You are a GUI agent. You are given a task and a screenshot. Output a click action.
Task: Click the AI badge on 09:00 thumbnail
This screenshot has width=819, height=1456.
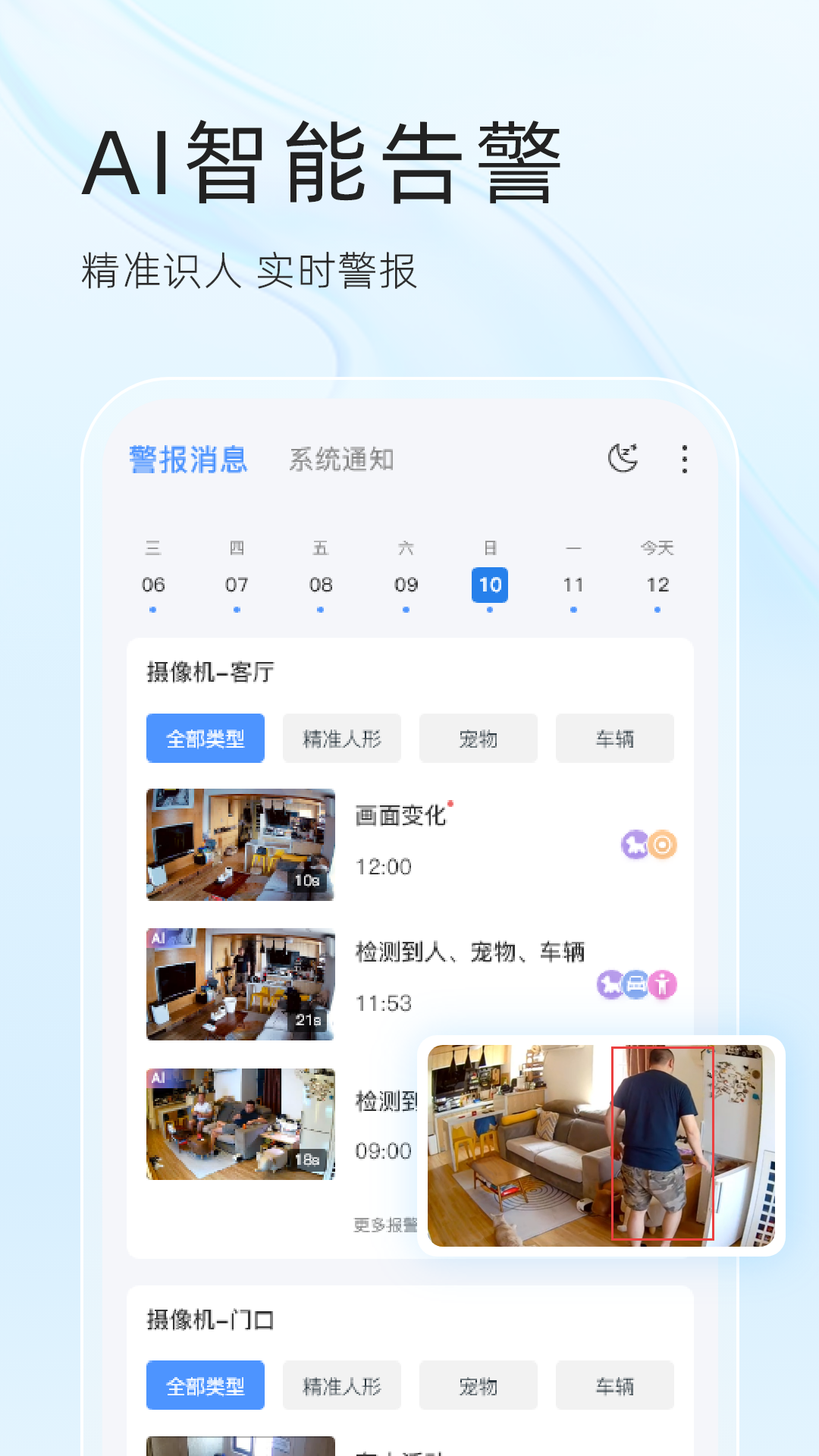(160, 1078)
